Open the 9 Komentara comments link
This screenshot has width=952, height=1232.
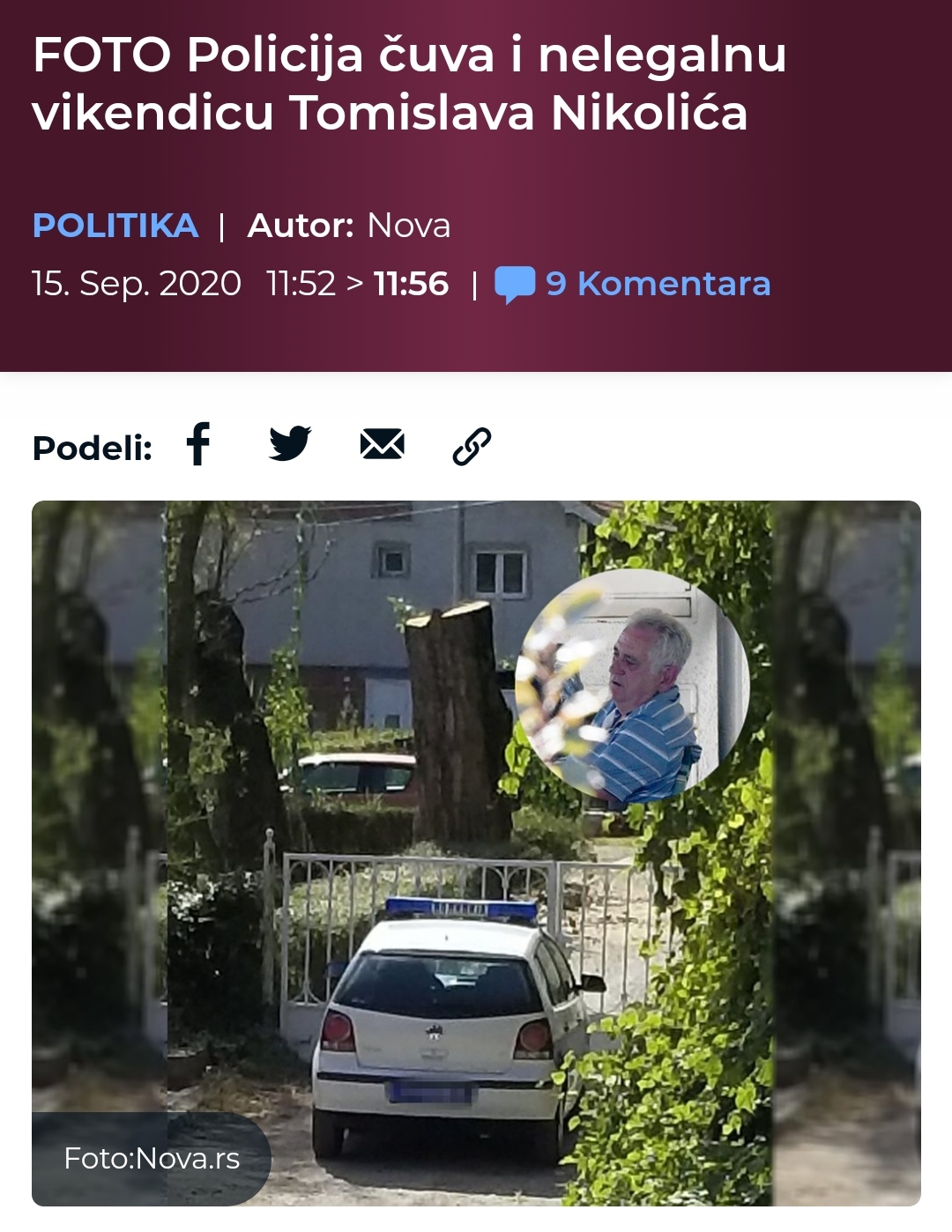(633, 284)
